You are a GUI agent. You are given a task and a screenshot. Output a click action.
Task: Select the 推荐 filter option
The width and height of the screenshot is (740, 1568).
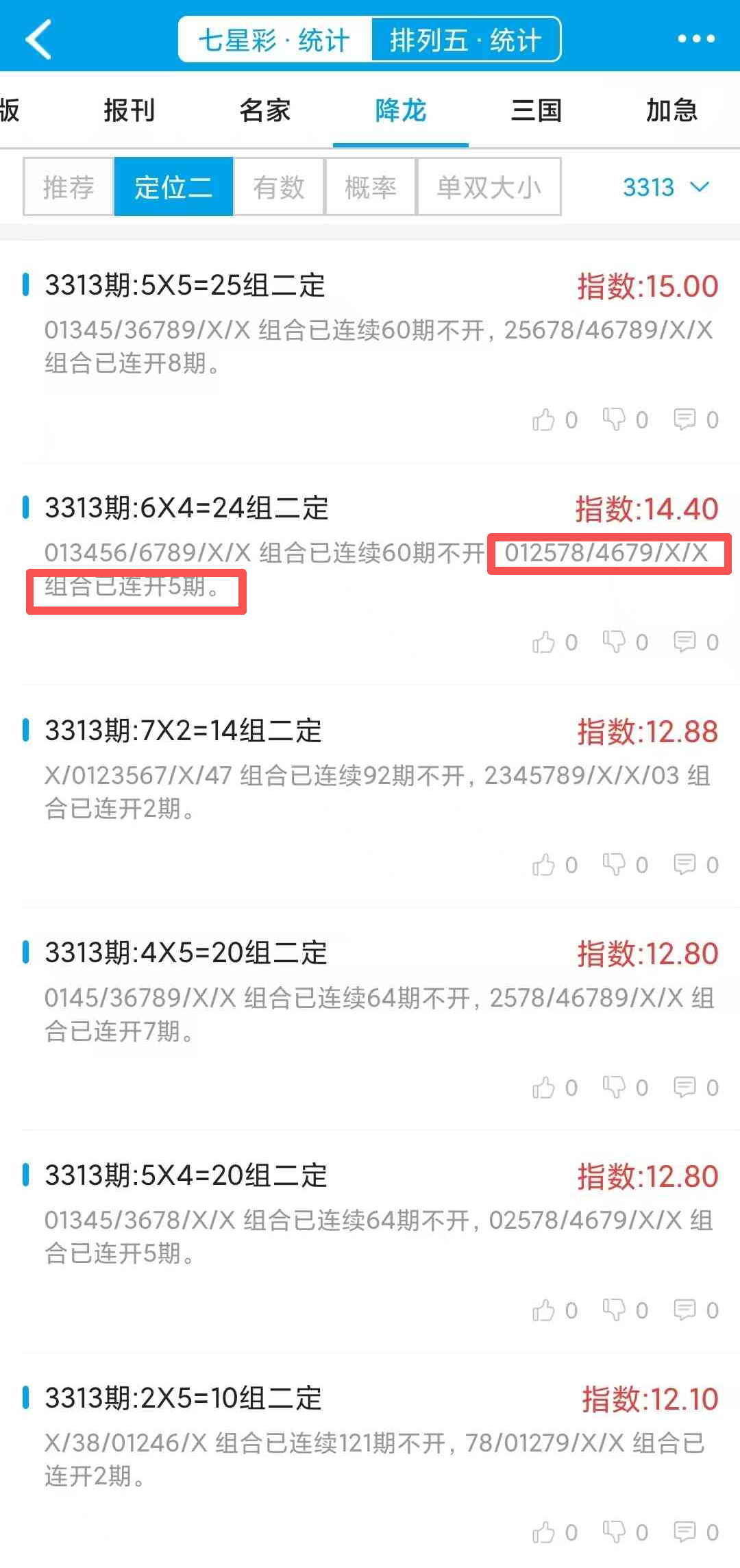(x=68, y=187)
